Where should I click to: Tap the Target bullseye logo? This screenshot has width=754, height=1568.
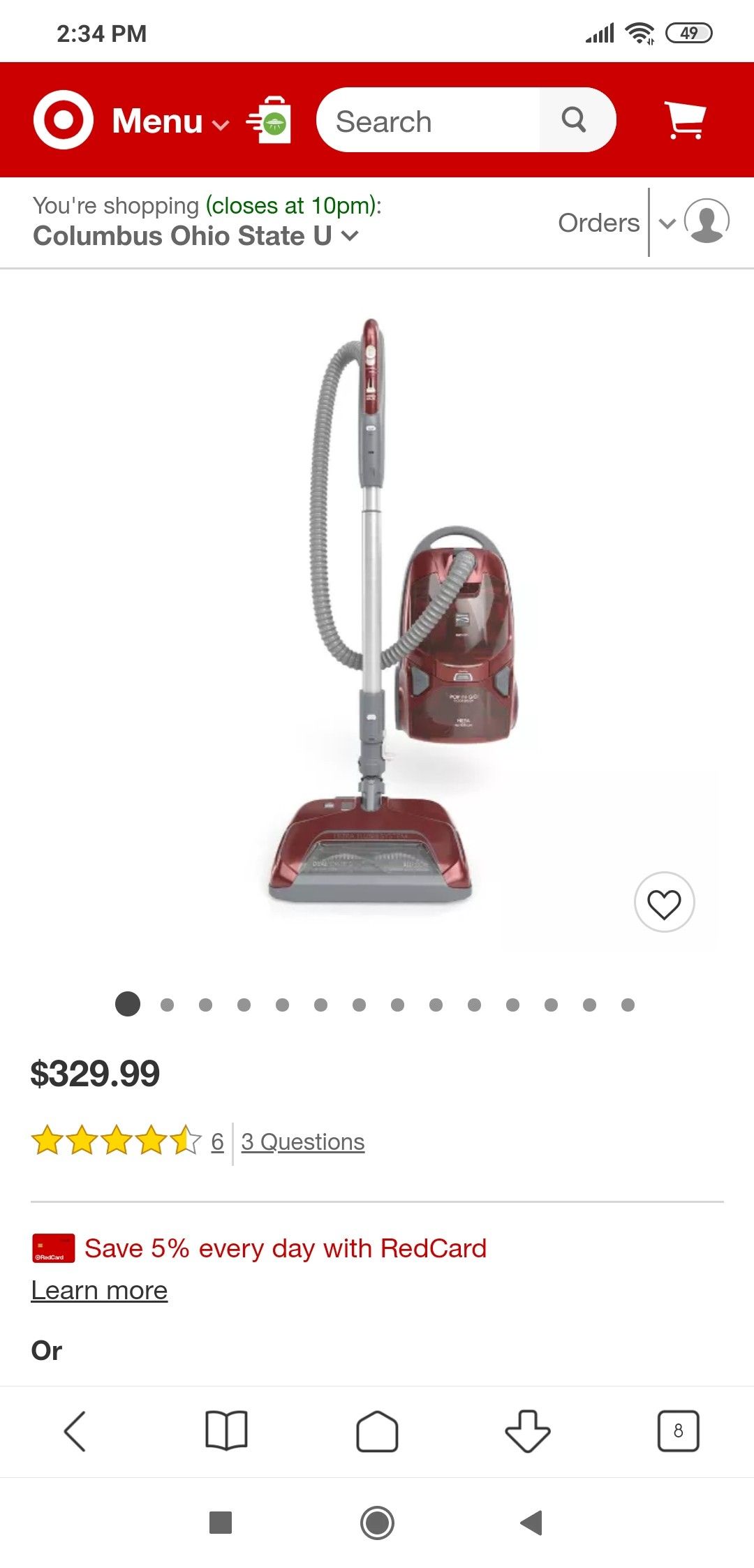pyautogui.click(x=64, y=120)
